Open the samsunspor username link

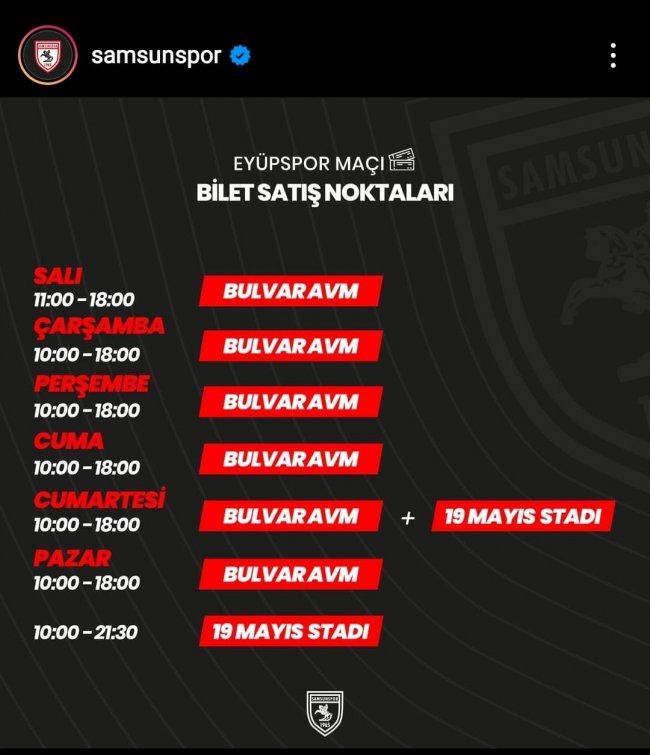pos(155,56)
